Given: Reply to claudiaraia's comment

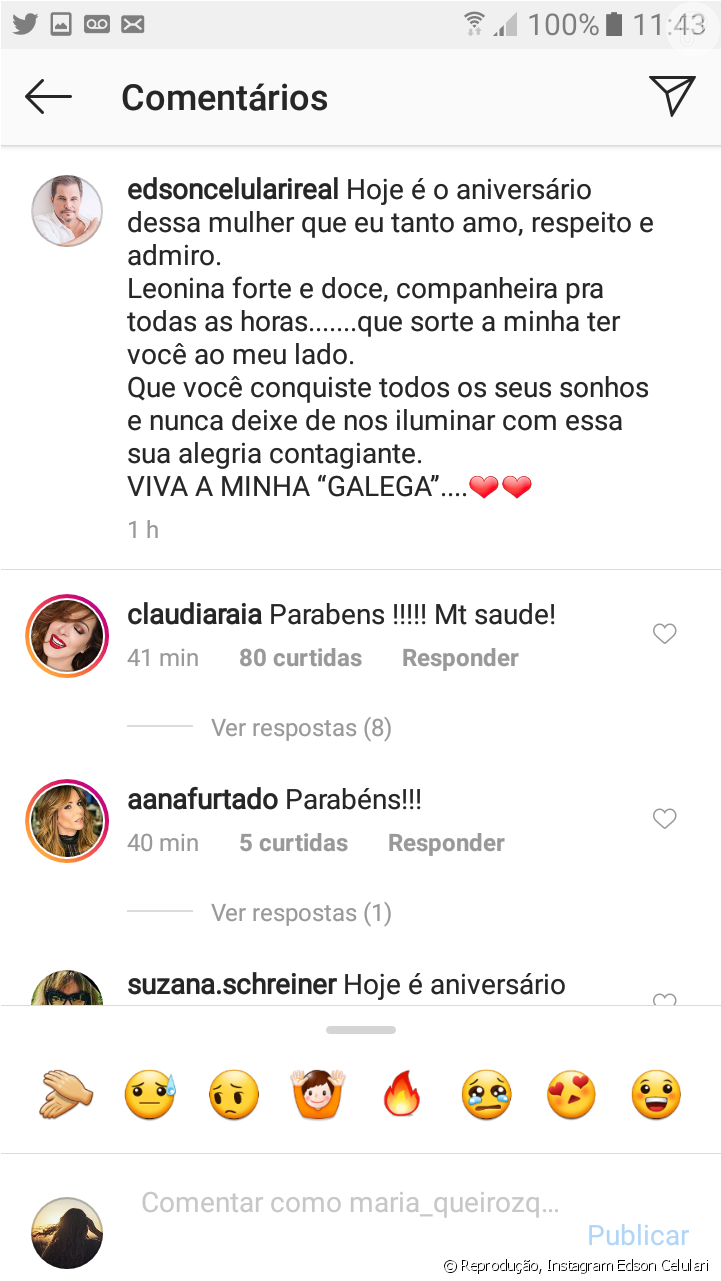Looking at the screenshot, I should tap(460, 658).
